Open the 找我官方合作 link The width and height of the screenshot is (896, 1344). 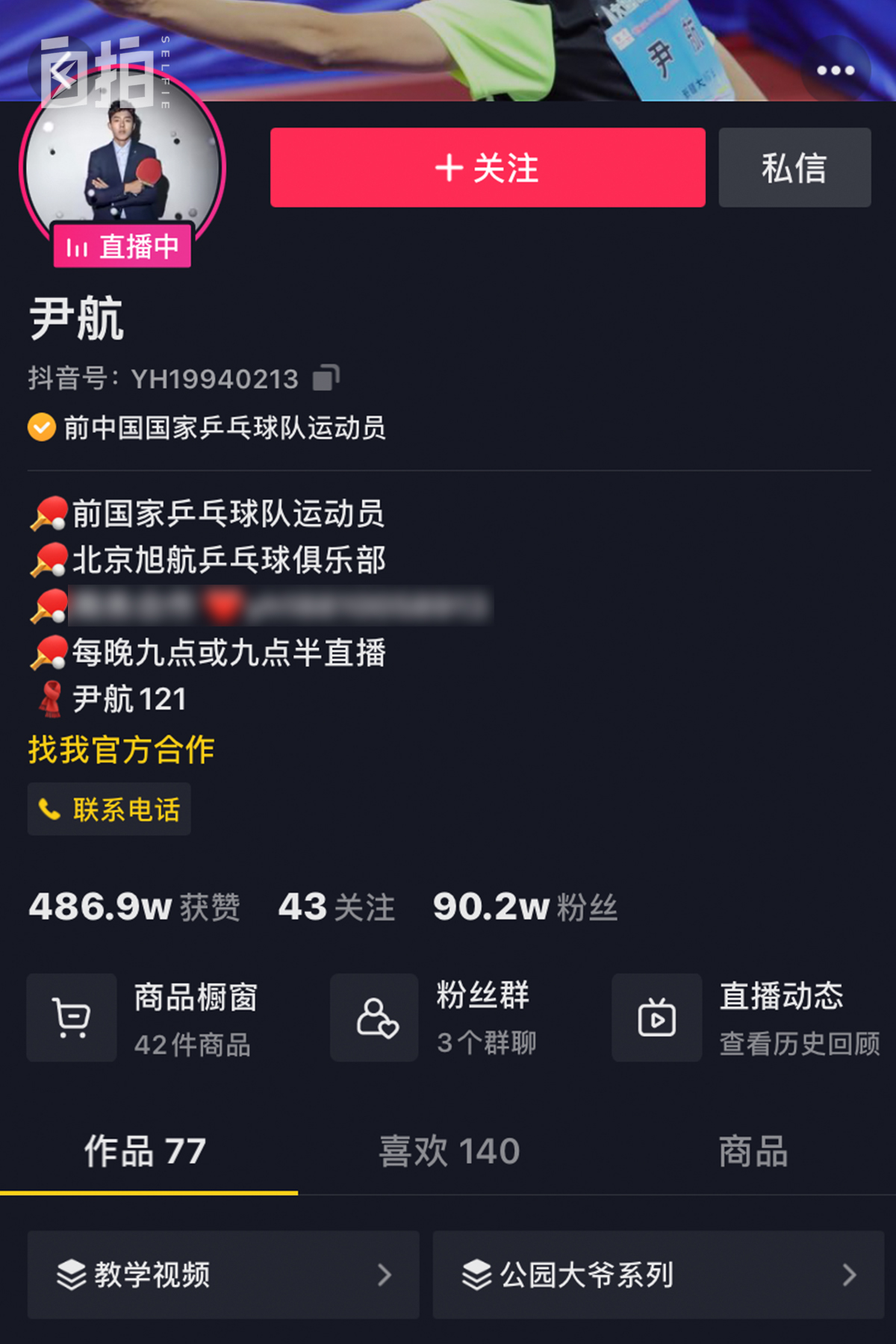click(x=122, y=750)
